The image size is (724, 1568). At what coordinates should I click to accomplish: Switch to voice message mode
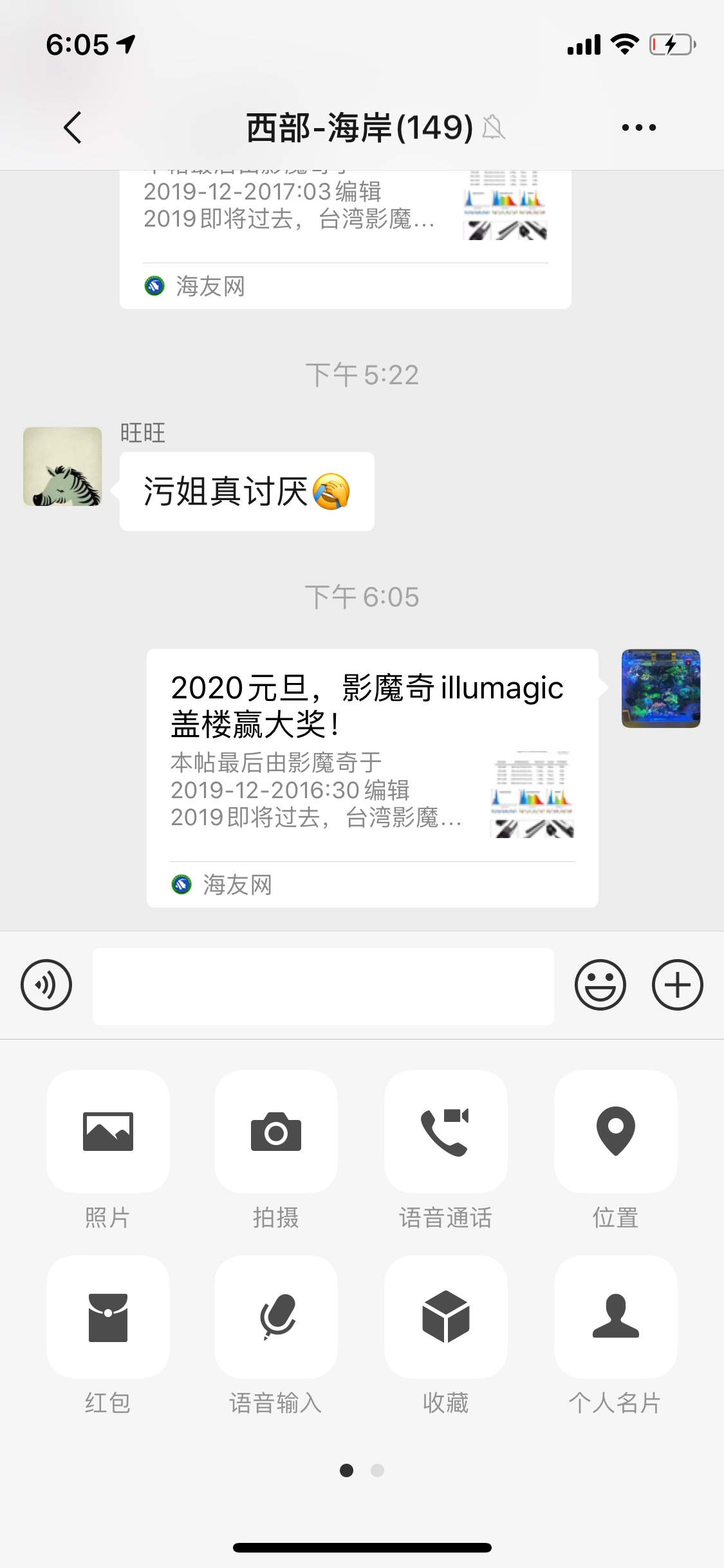46,985
